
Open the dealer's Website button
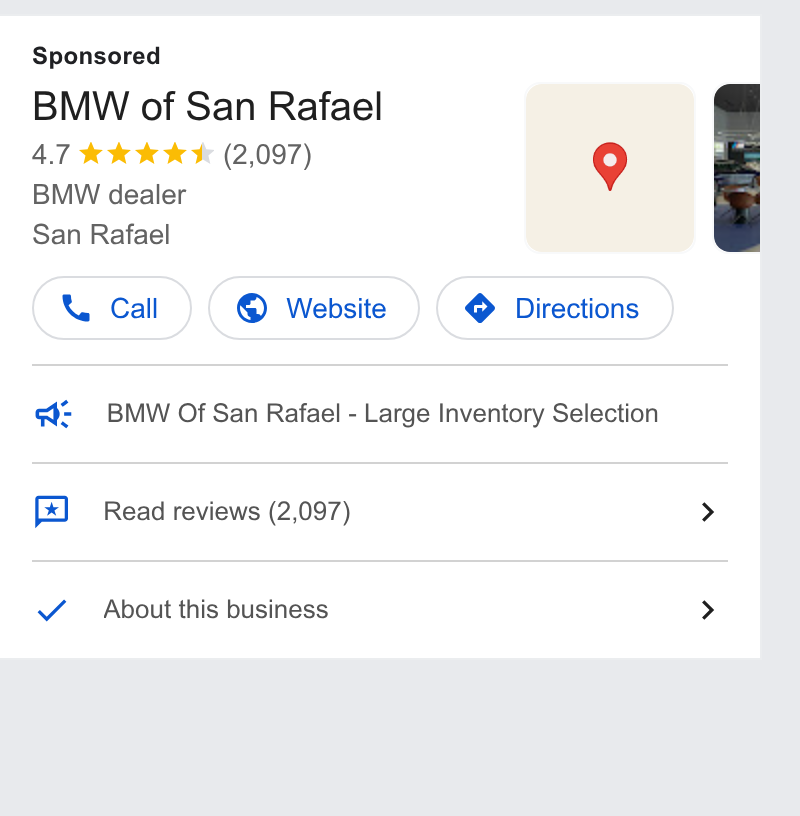pyautogui.click(x=314, y=308)
